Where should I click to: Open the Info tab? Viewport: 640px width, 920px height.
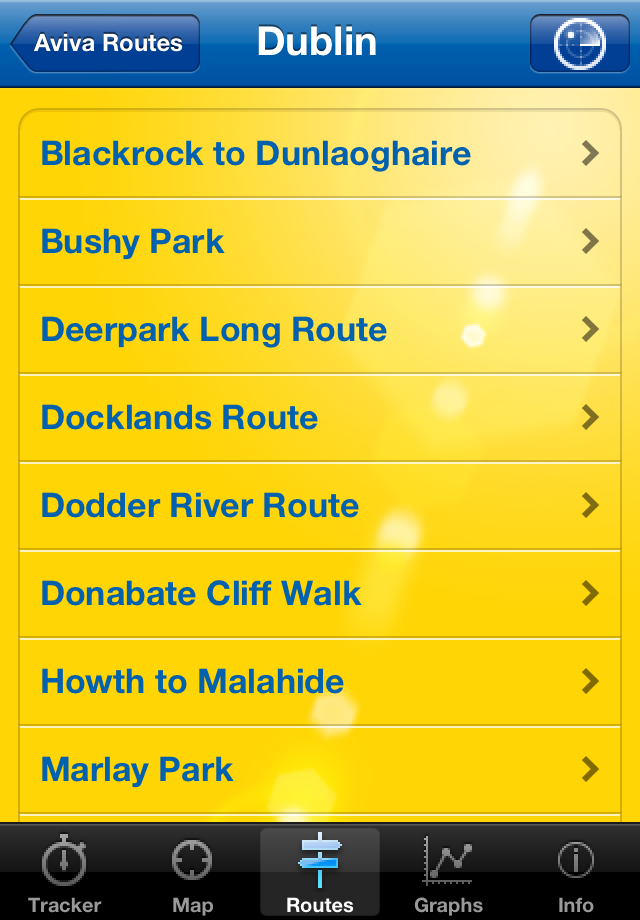576,873
